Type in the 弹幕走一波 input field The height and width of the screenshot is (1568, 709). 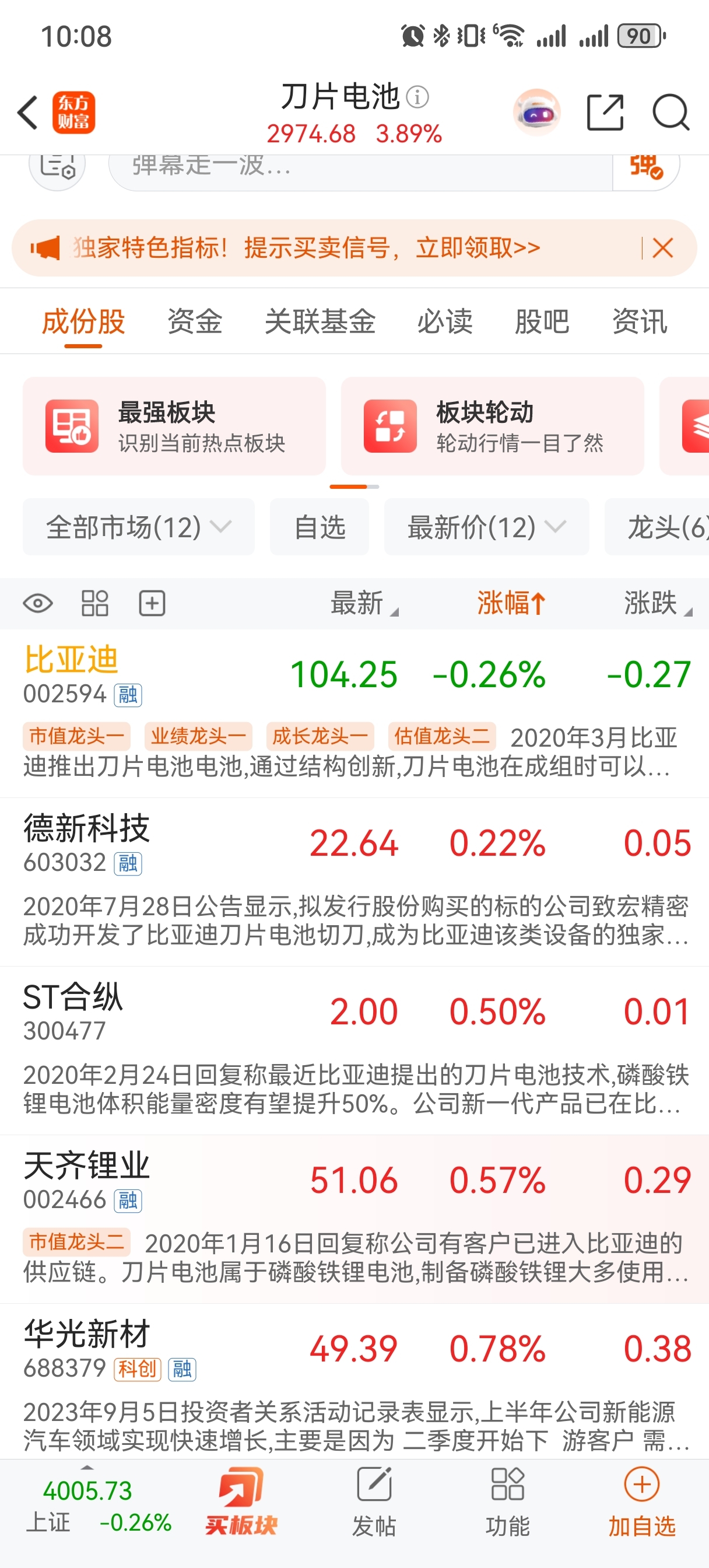coord(359,167)
